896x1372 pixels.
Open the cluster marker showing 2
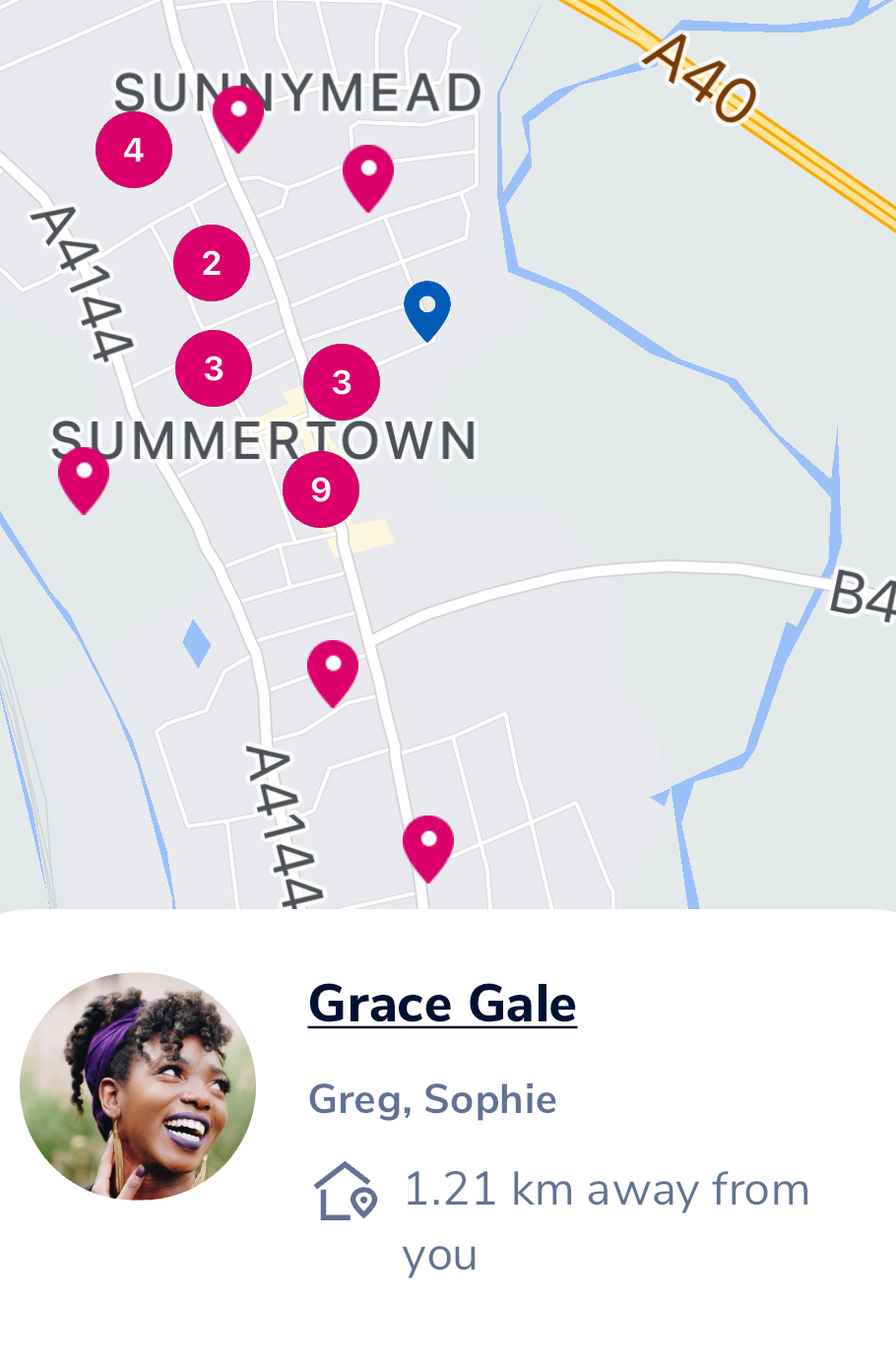click(x=212, y=263)
